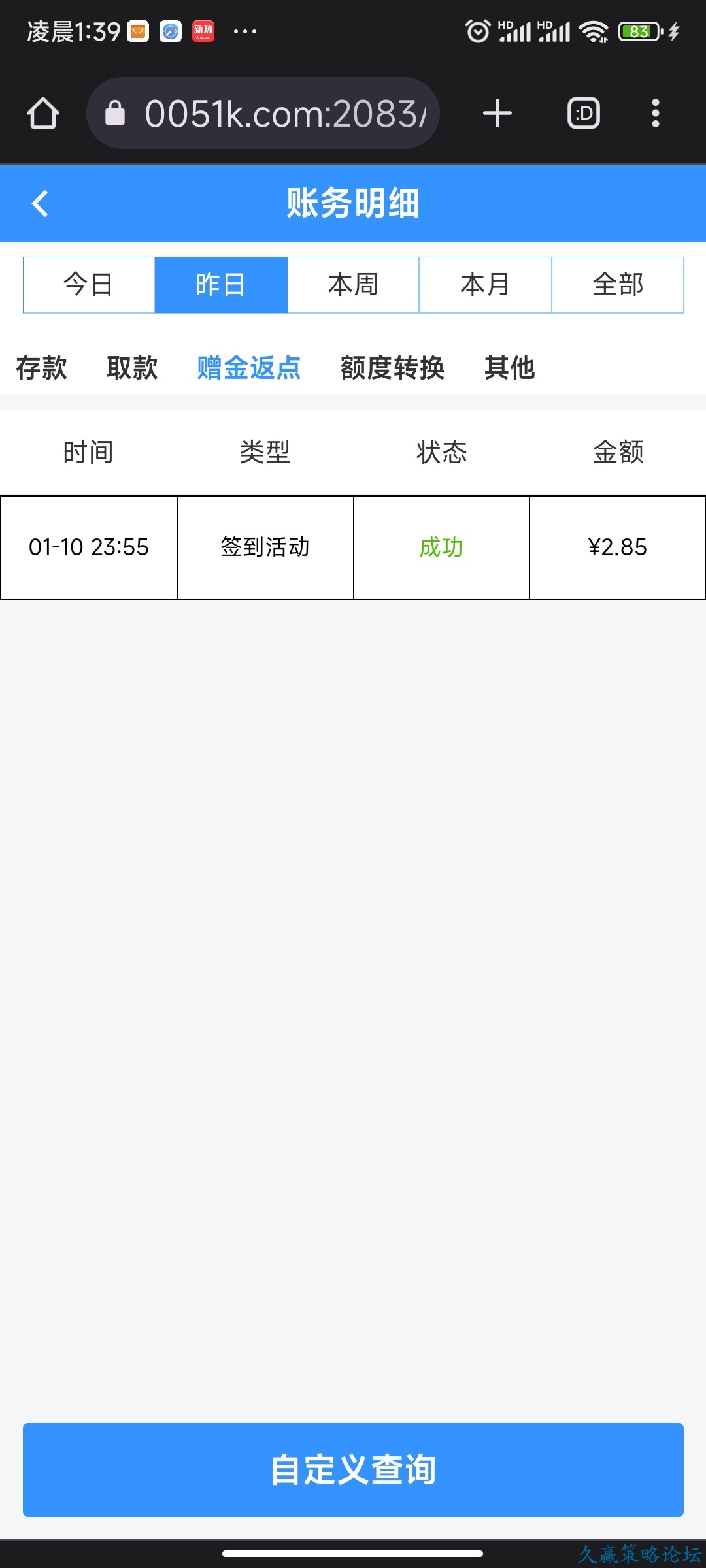Select the 昨日 date filter
Screen dimensions: 706x1568
click(x=221, y=285)
